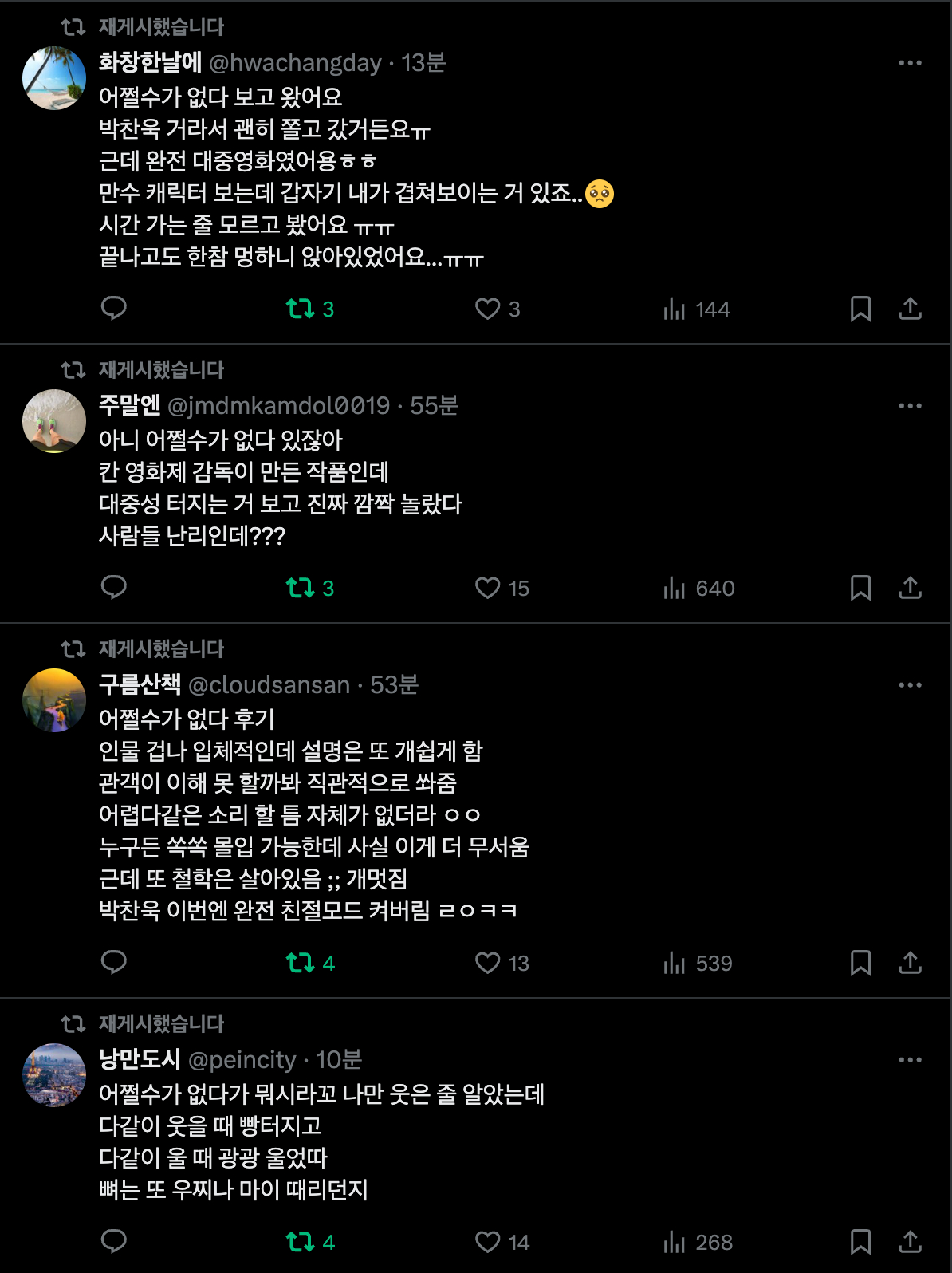The image size is (952, 1273).
Task: Undo repost on 화창한날에's post
Action: pyautogui.click(x=301, y=309)
